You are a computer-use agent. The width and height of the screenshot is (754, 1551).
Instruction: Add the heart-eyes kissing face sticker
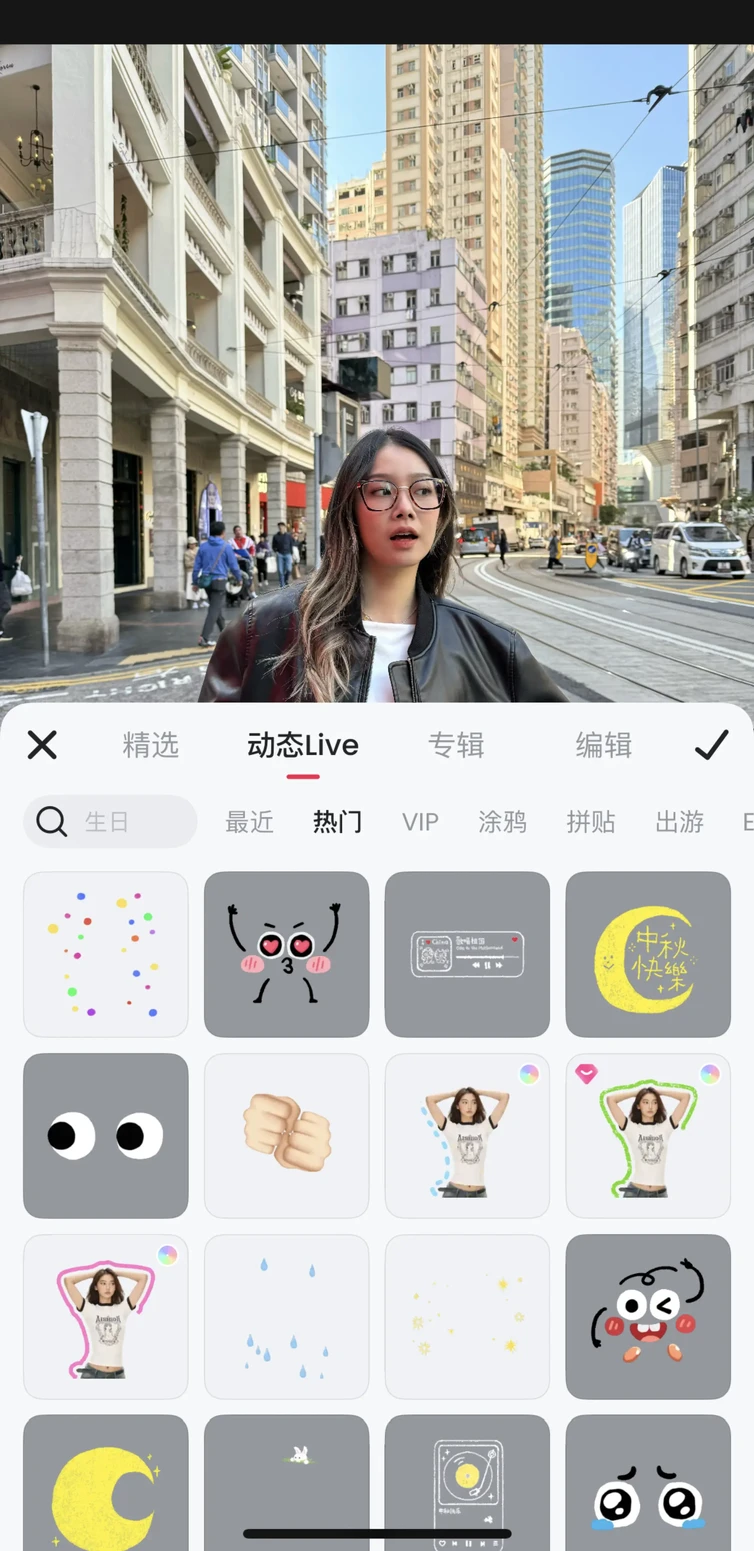[x=286, y=954]
